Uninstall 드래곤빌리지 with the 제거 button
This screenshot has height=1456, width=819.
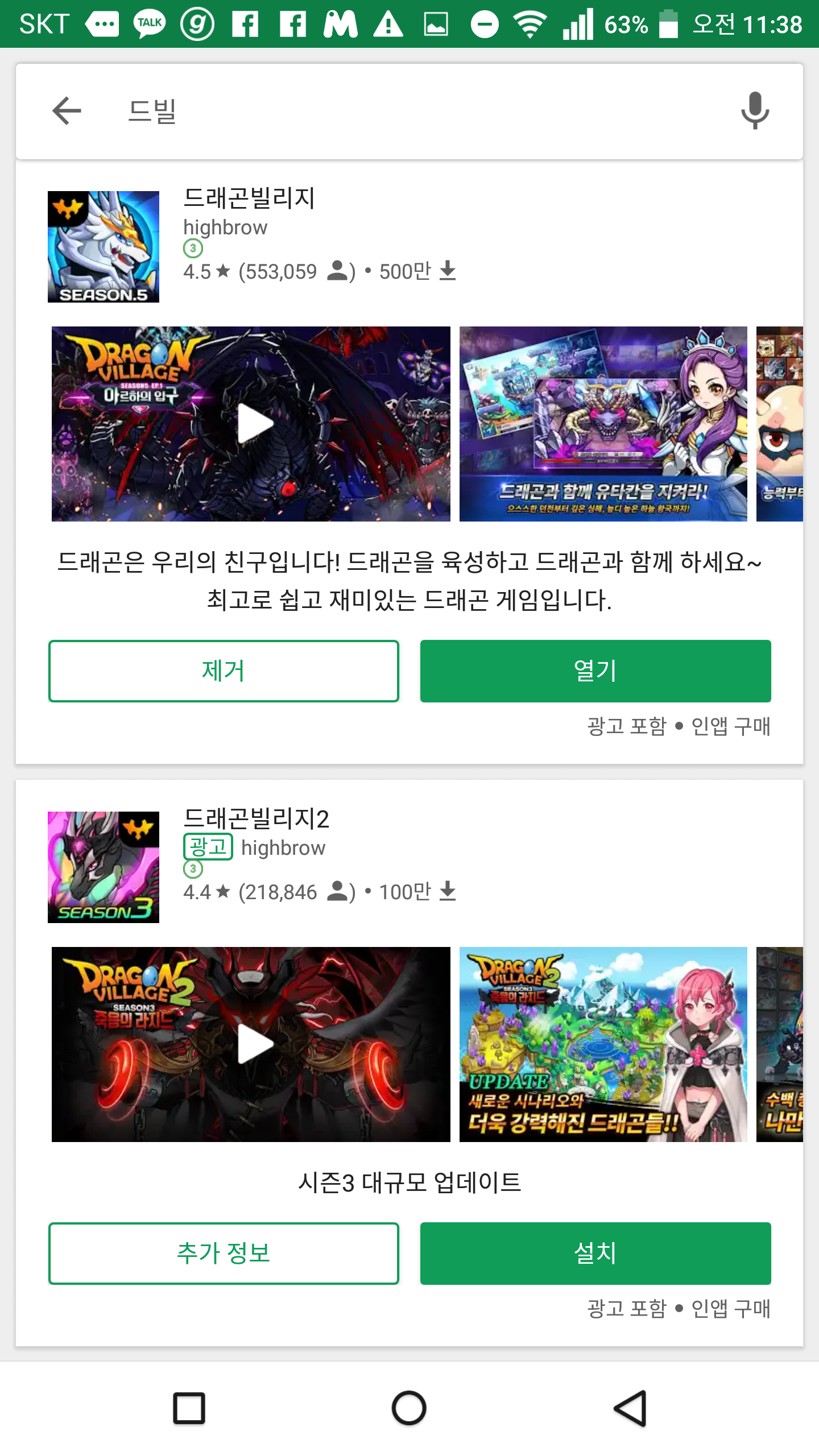224,671
